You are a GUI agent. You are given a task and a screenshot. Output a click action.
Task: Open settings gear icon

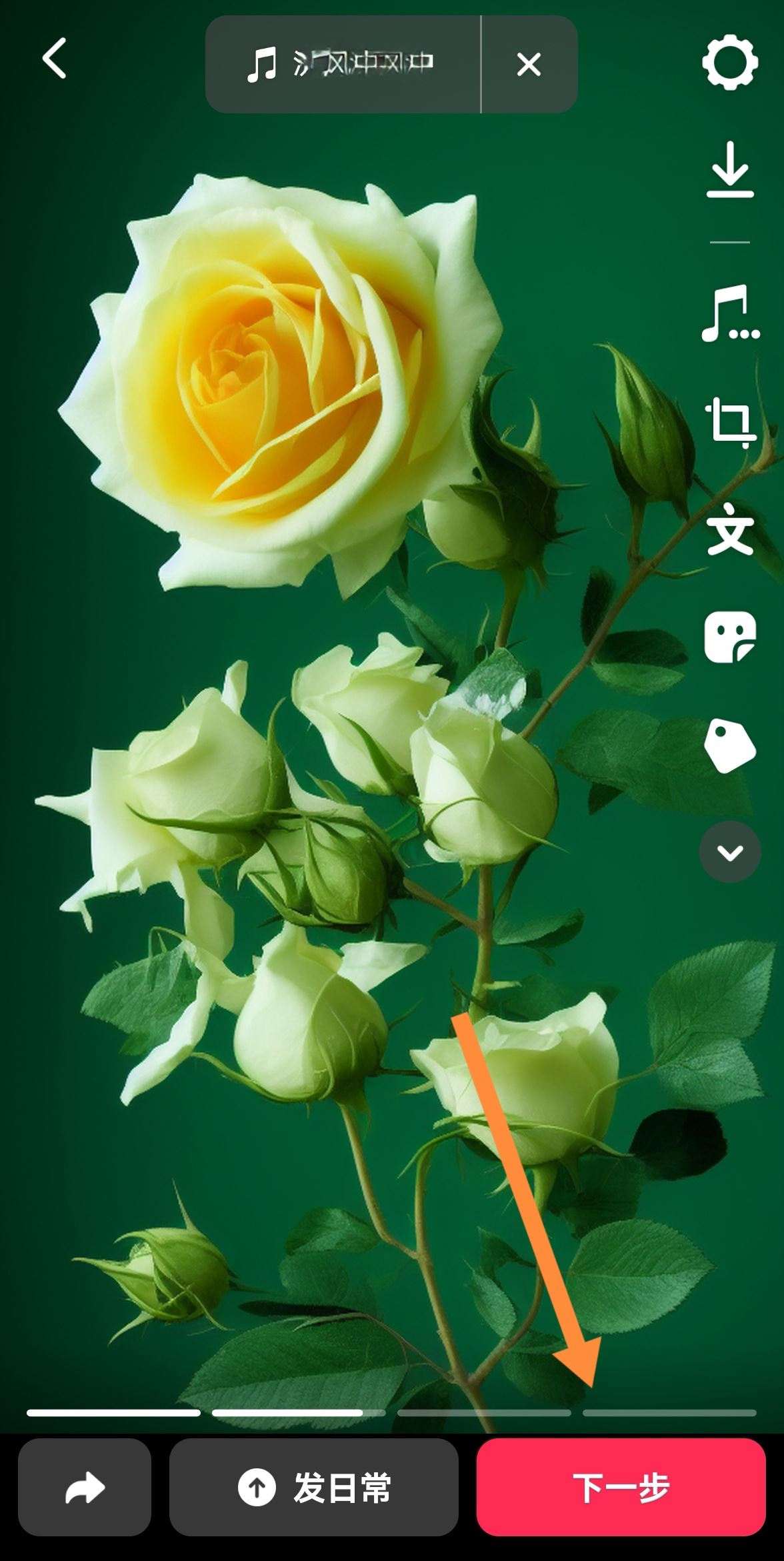(x=730, y=62)
